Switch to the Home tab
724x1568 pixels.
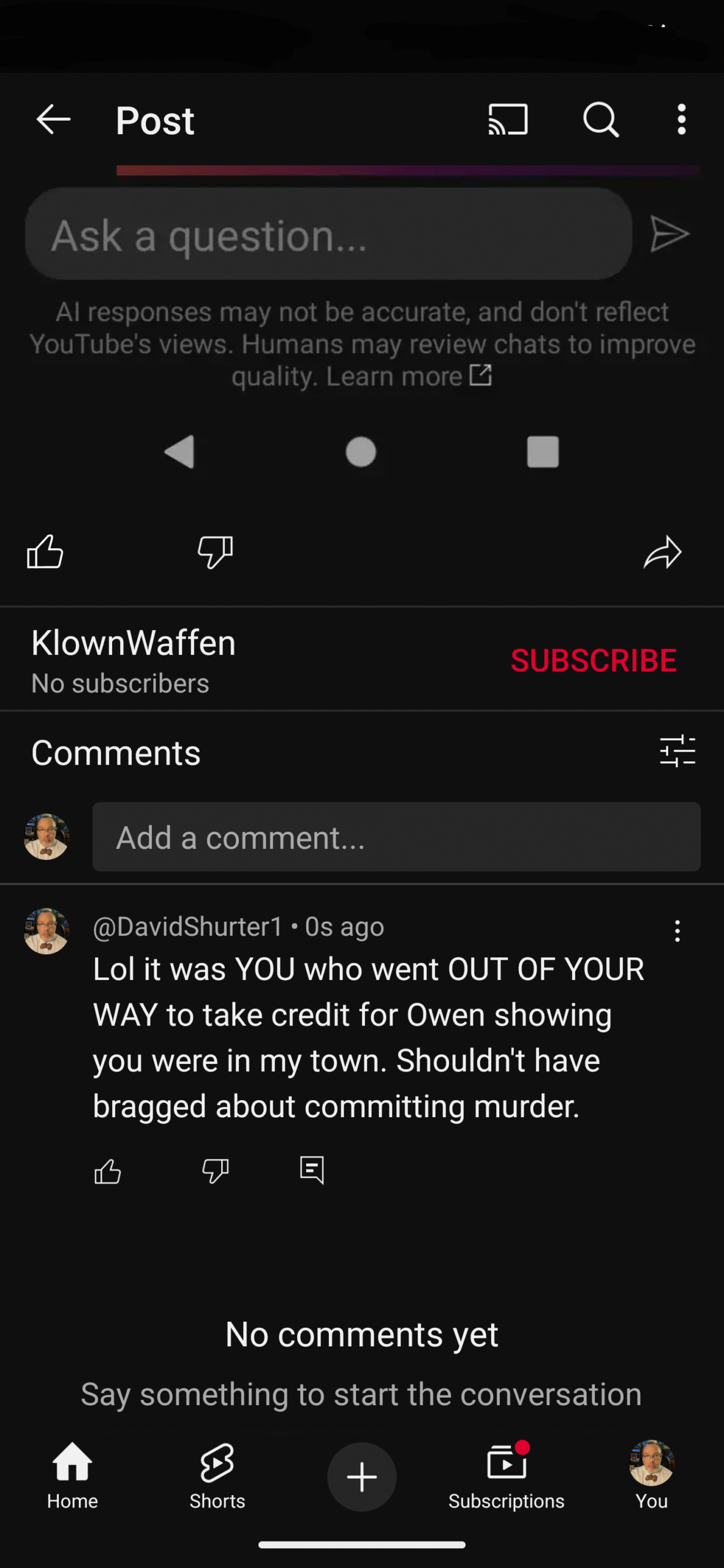pyautogui.click(x=72, y=1476)
